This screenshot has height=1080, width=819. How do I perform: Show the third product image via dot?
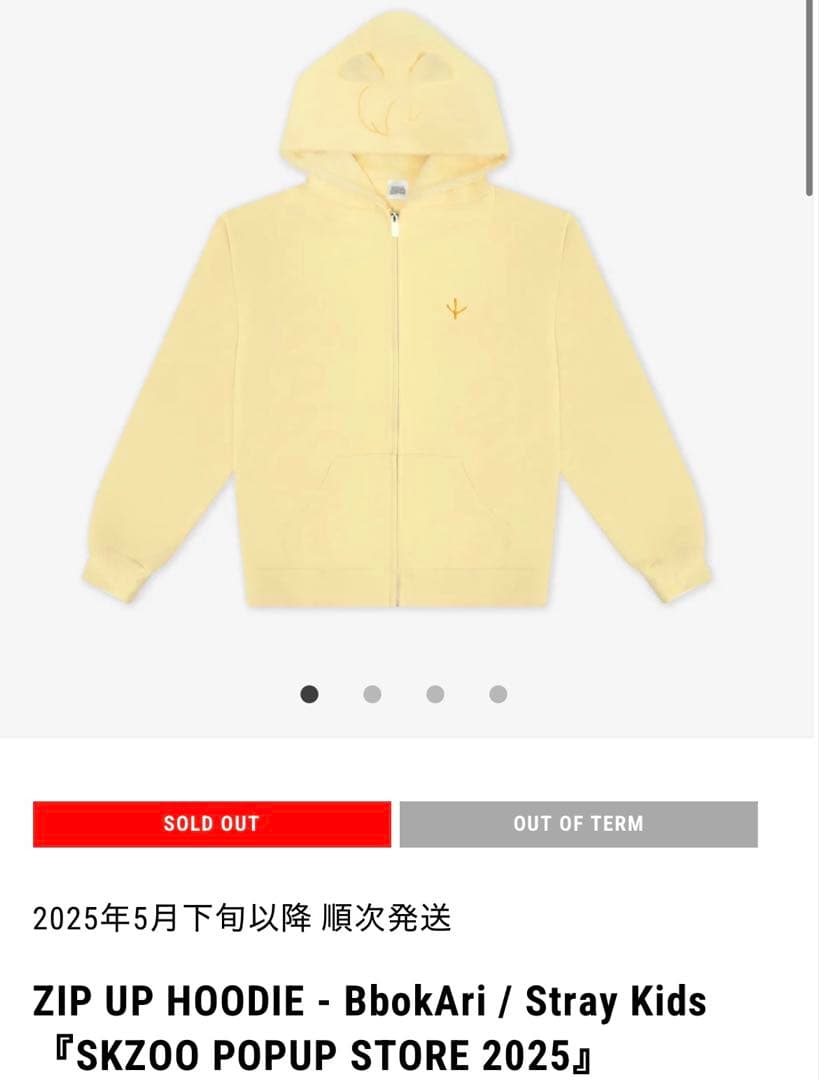pos(435,694)
